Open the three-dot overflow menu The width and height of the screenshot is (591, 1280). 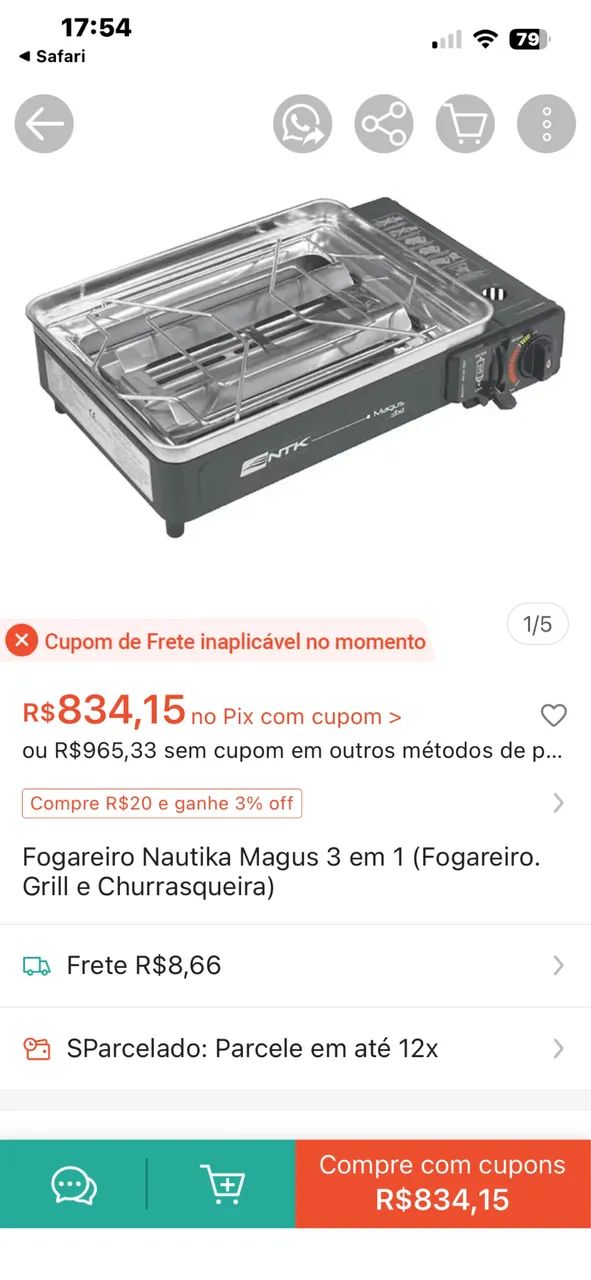tap(546, 124)
